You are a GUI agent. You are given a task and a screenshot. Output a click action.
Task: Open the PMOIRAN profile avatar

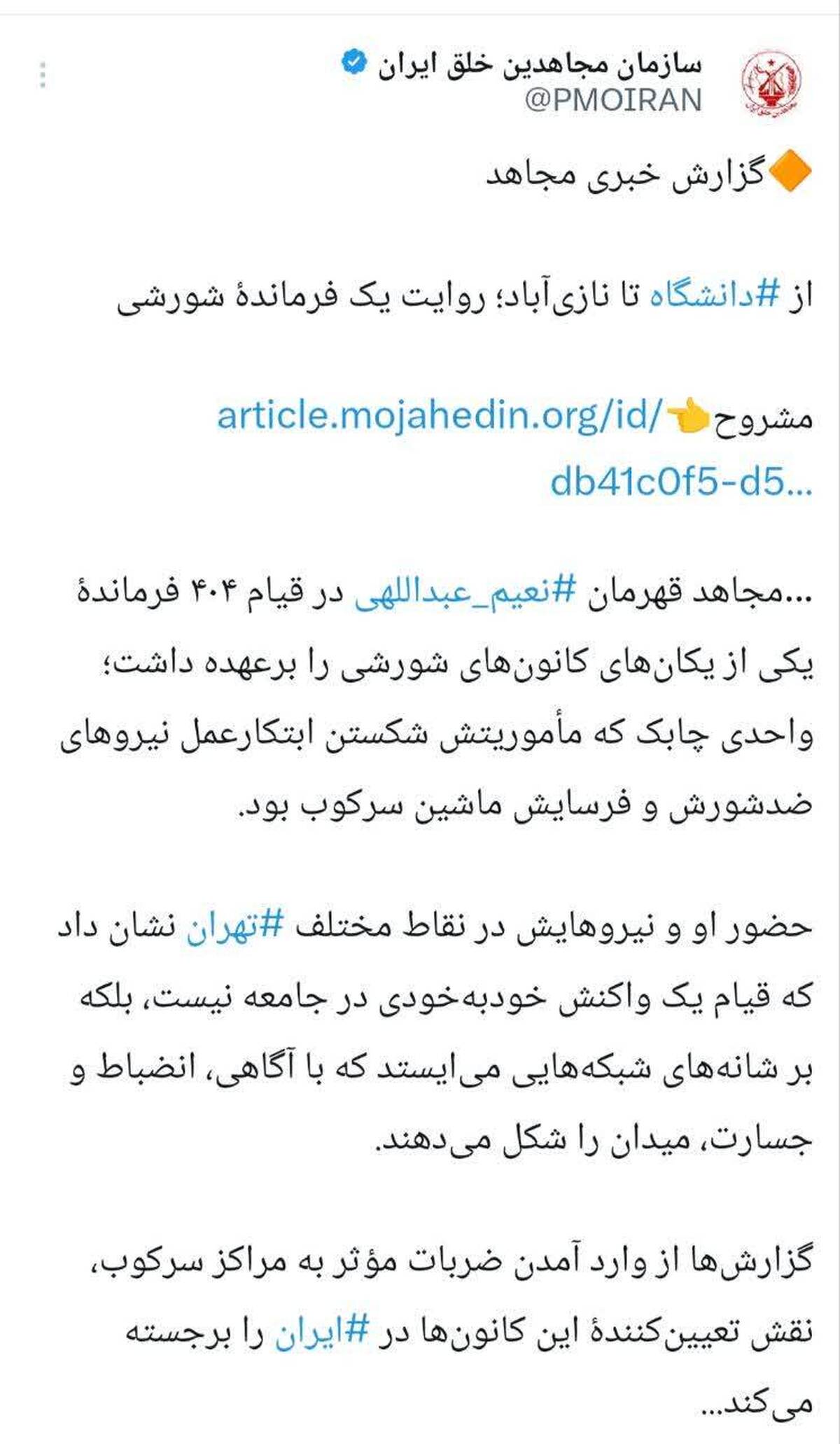tap(771, 85)
